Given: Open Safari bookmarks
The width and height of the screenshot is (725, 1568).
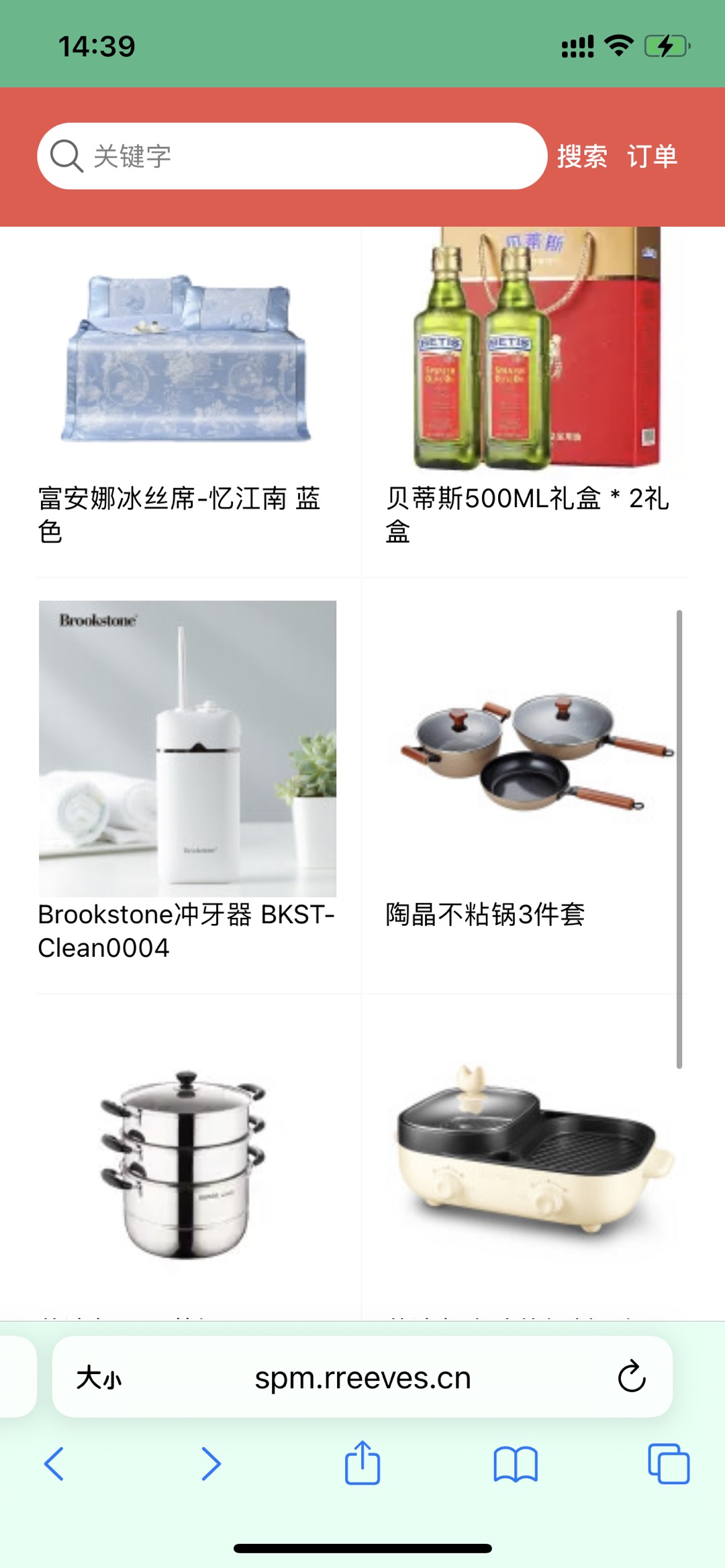Looking at the screenshot, I should 515,1463.
